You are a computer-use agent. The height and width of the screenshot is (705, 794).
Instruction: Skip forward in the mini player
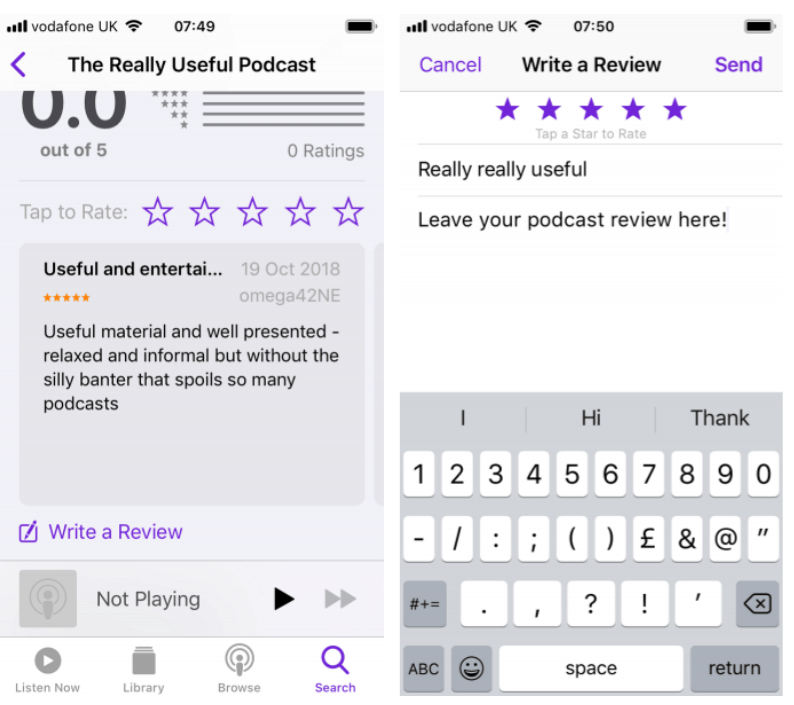(x=340, y=599)
